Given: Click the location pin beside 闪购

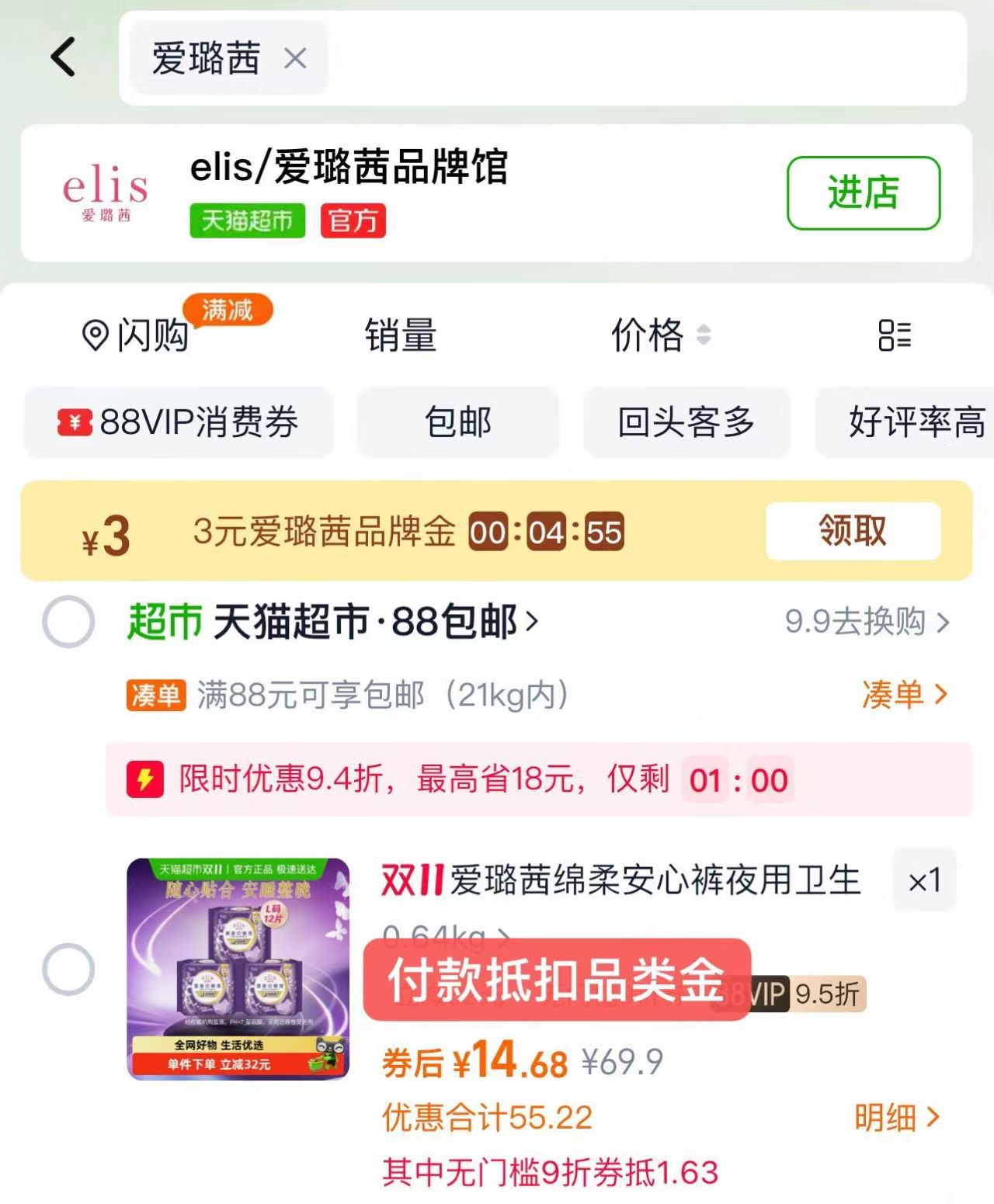Looking at the screenshot, I should [x=93, y=334].
